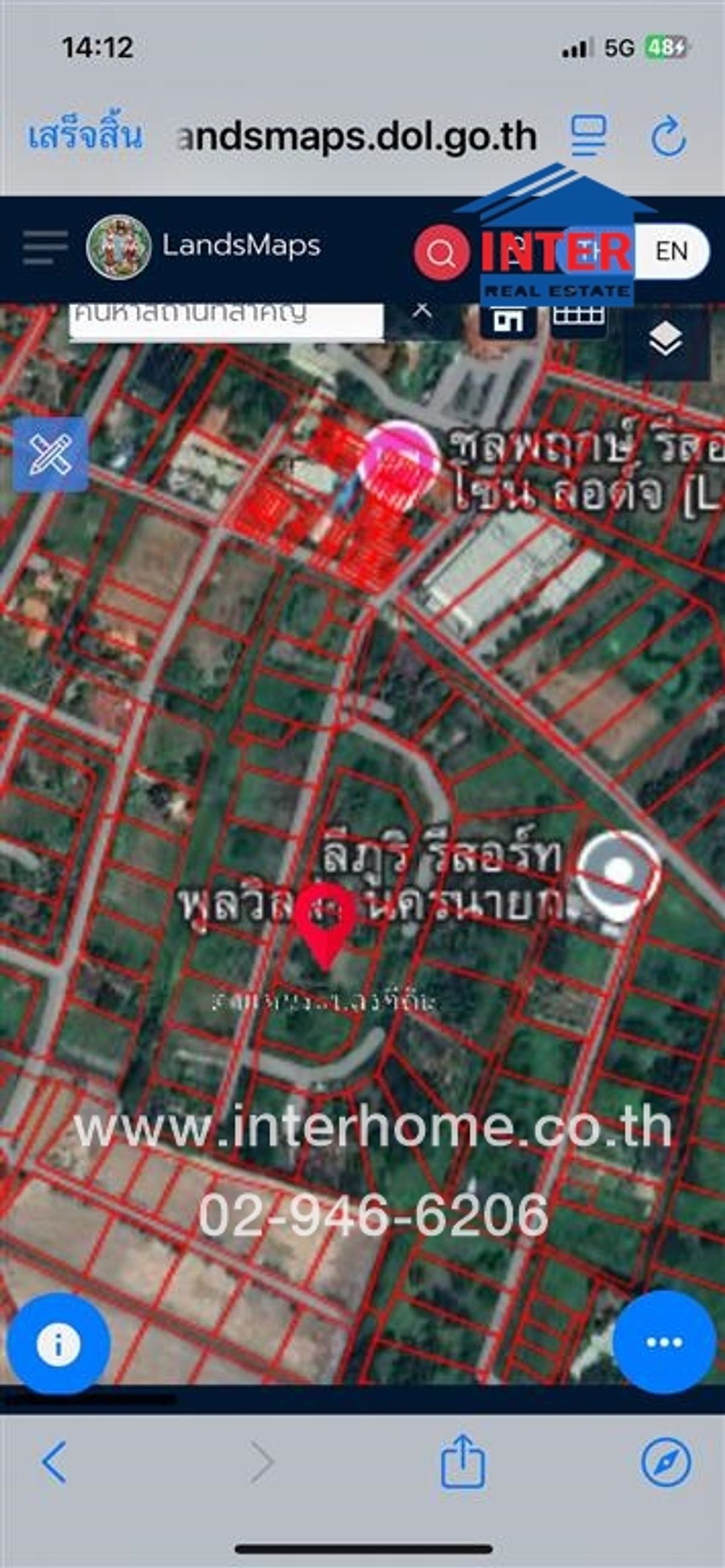Image resolution: width=725 pixels, height=1568 pixels.
Task: Open the reader/page options icon
Action: pyautogui.click(x=588, y=136)
